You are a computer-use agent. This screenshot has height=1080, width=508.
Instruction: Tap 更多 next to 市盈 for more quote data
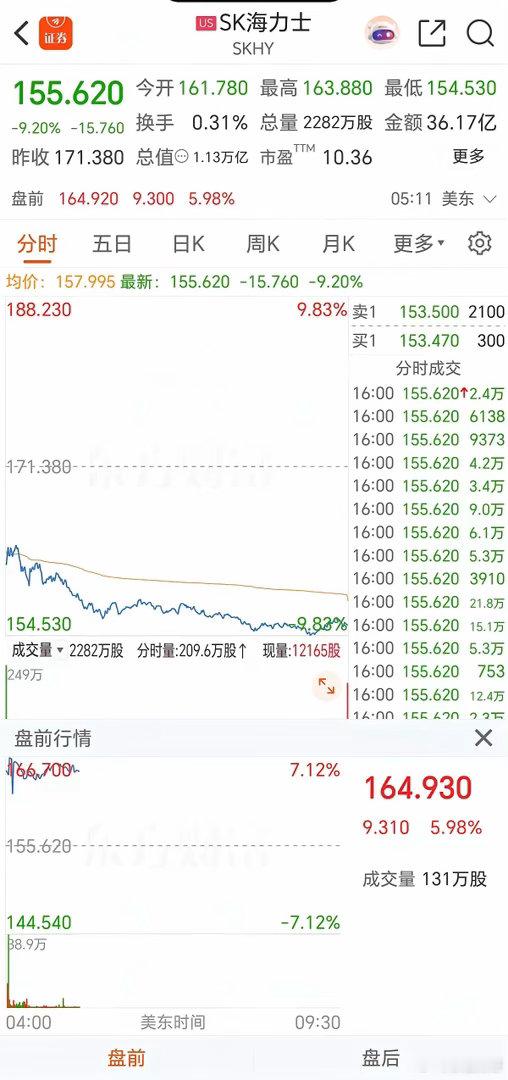(469, 156)
